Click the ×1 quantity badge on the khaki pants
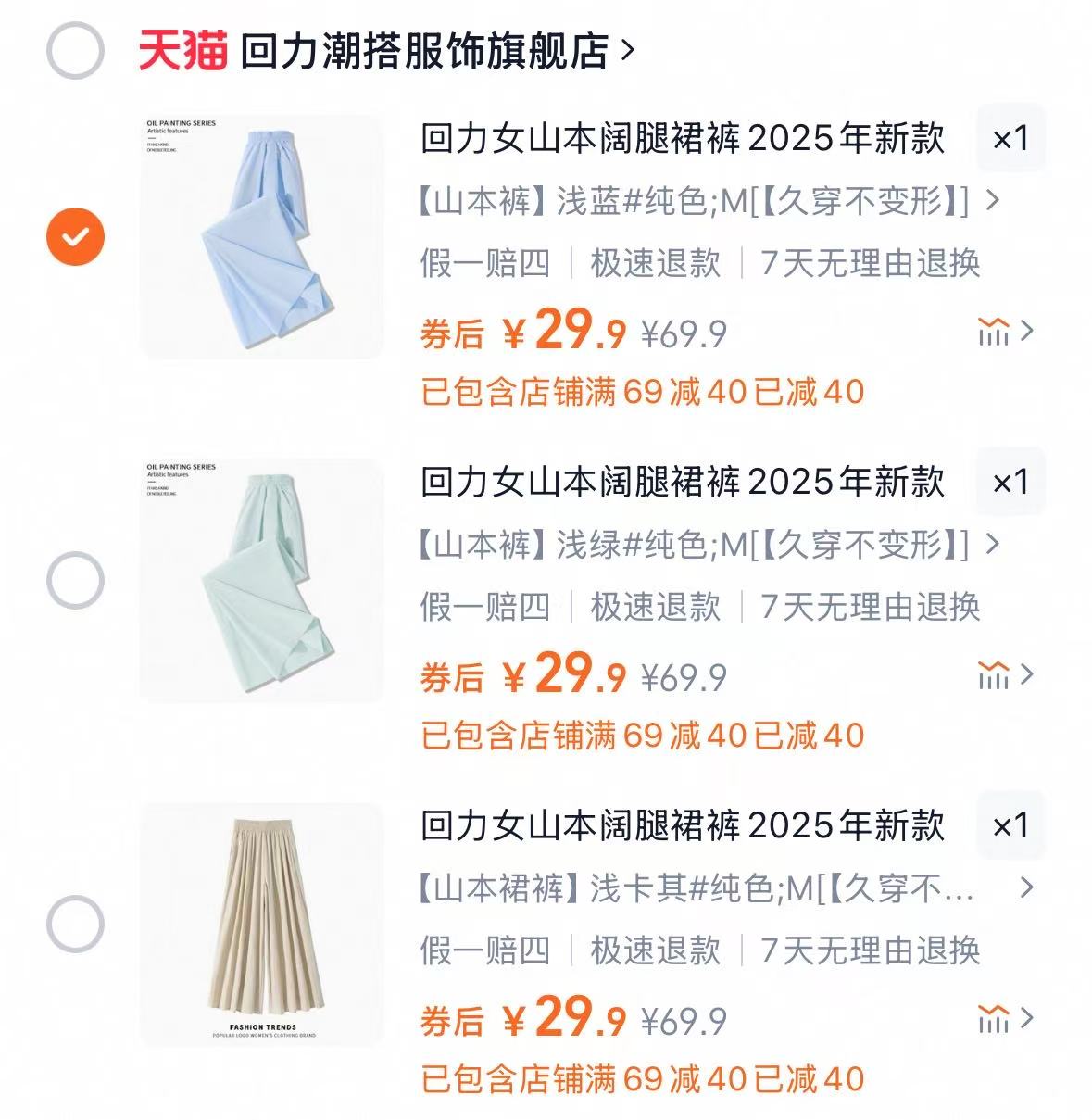1092x1120 pixels. 1011,826
